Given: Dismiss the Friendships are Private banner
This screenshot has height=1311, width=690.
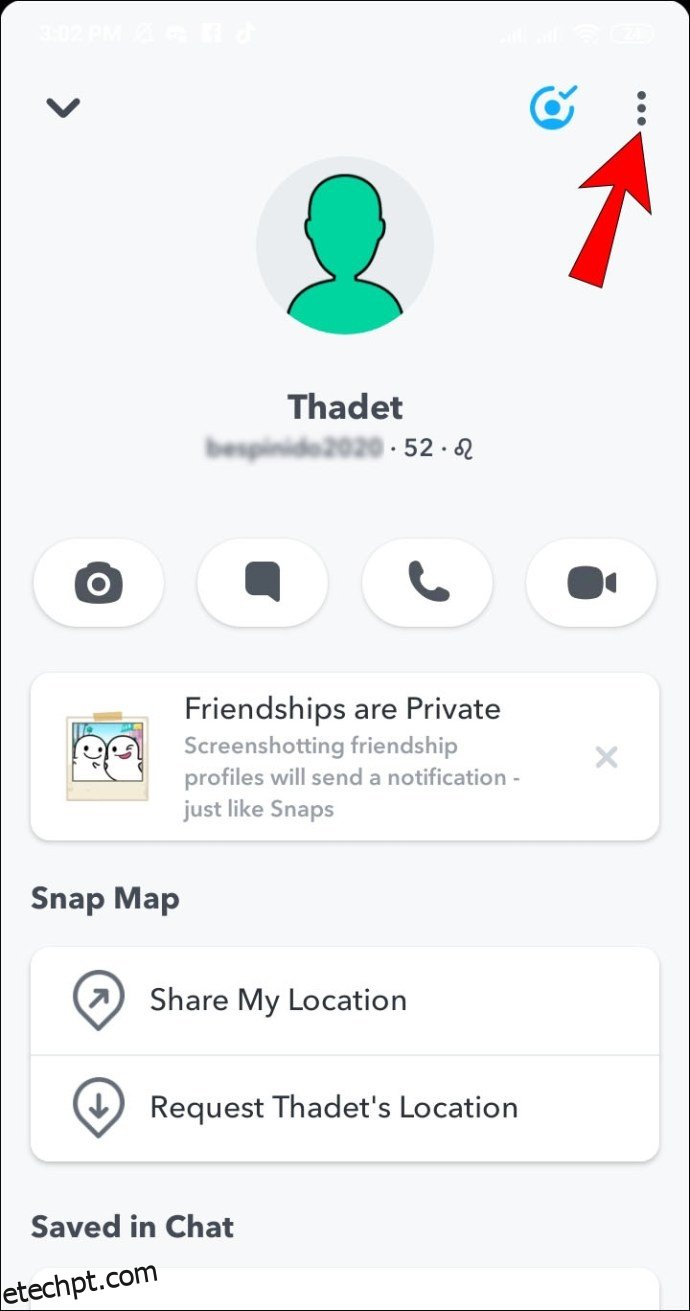Looking at the screenshot, I should click(x=606, y=757).
